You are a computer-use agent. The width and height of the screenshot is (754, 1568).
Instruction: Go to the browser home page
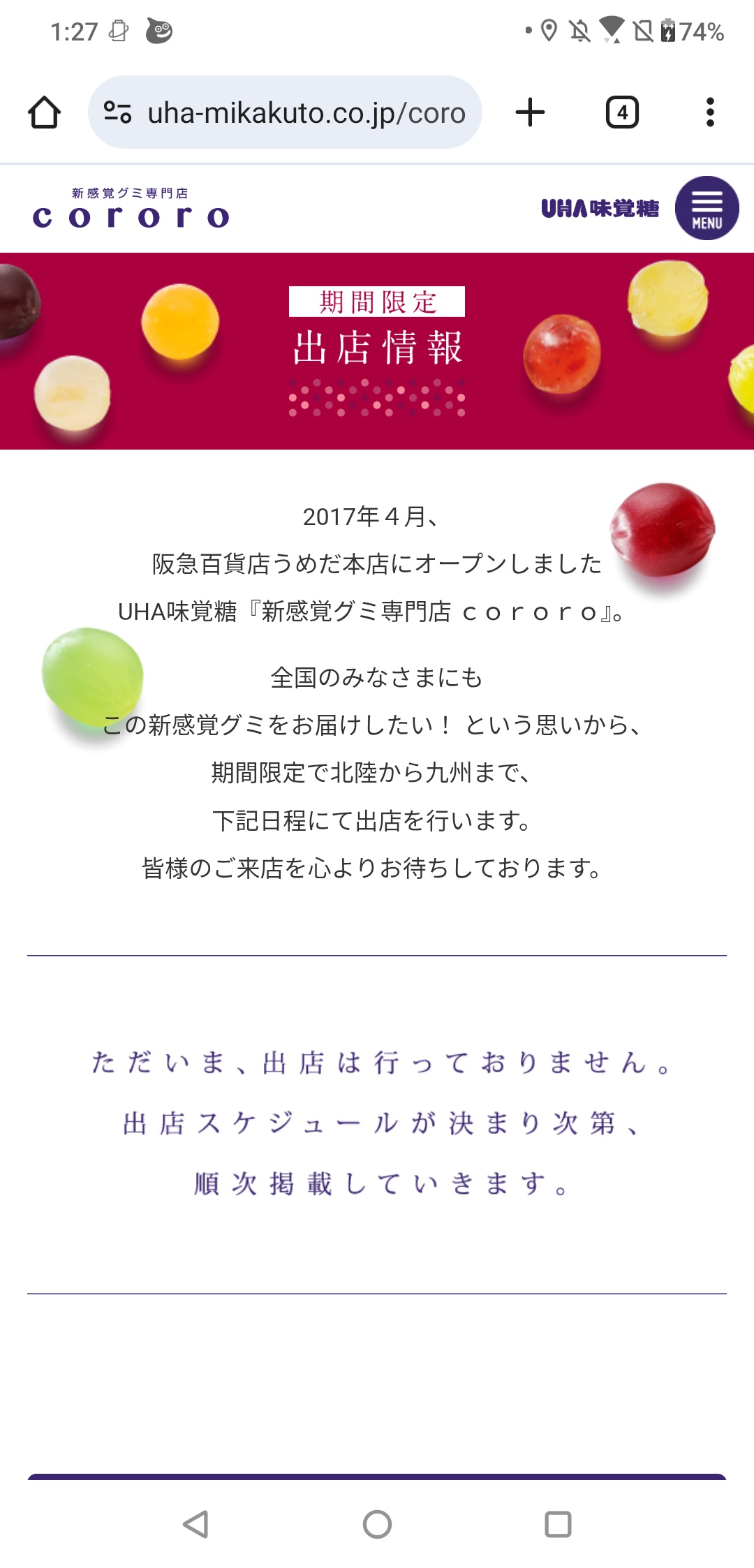pos(44,112)
